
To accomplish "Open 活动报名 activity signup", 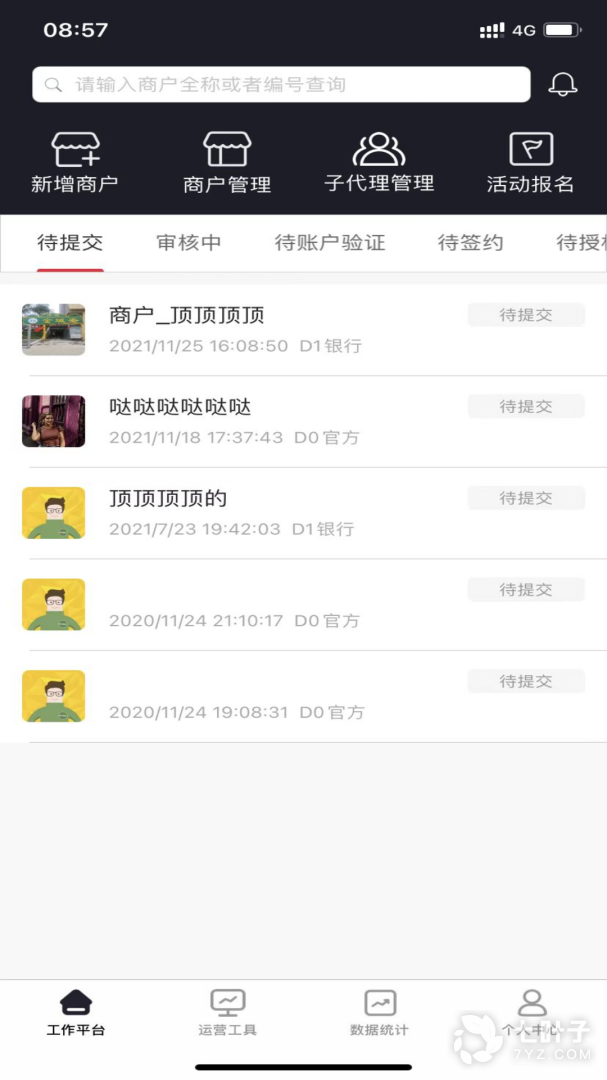I will pos(530,163).
